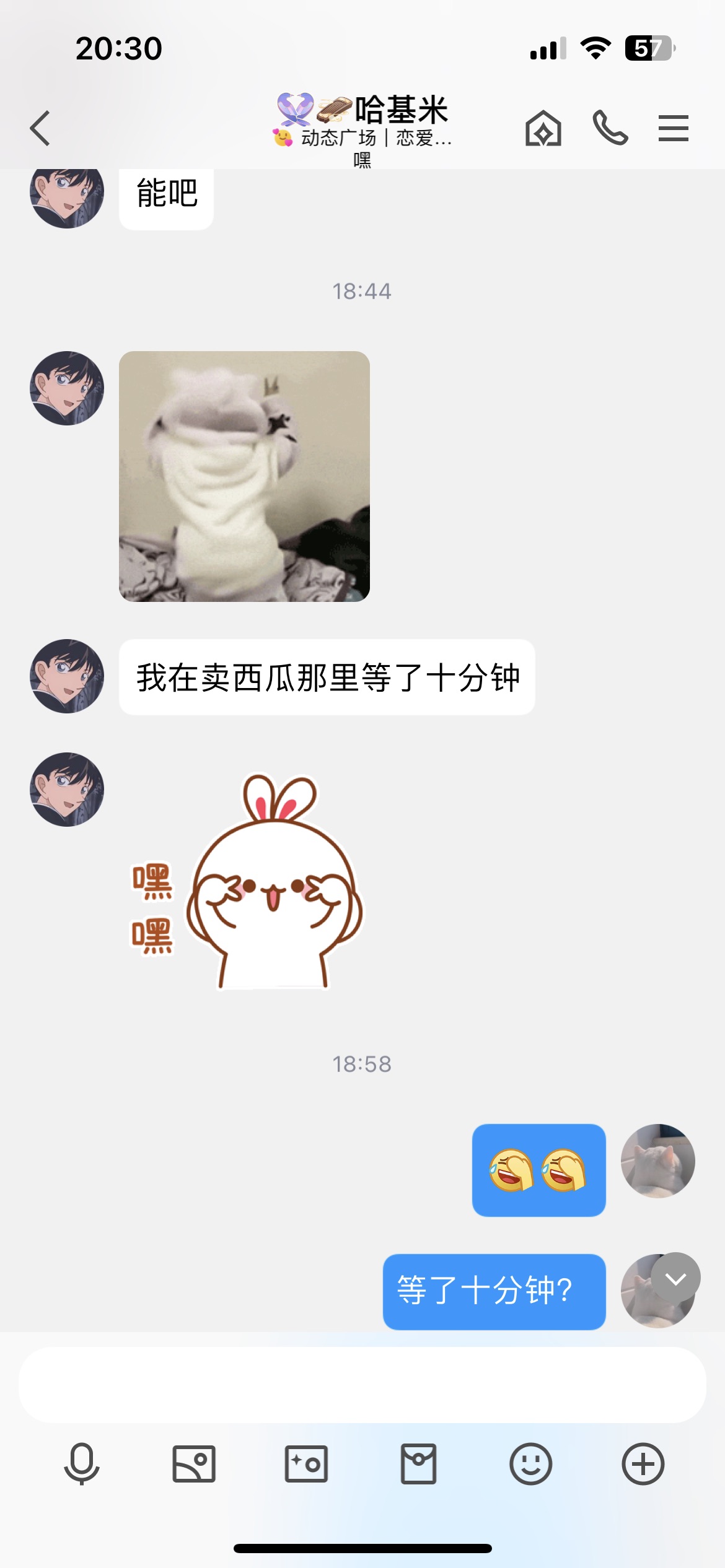Start a voice call with the phone icon

coord(610,127)
